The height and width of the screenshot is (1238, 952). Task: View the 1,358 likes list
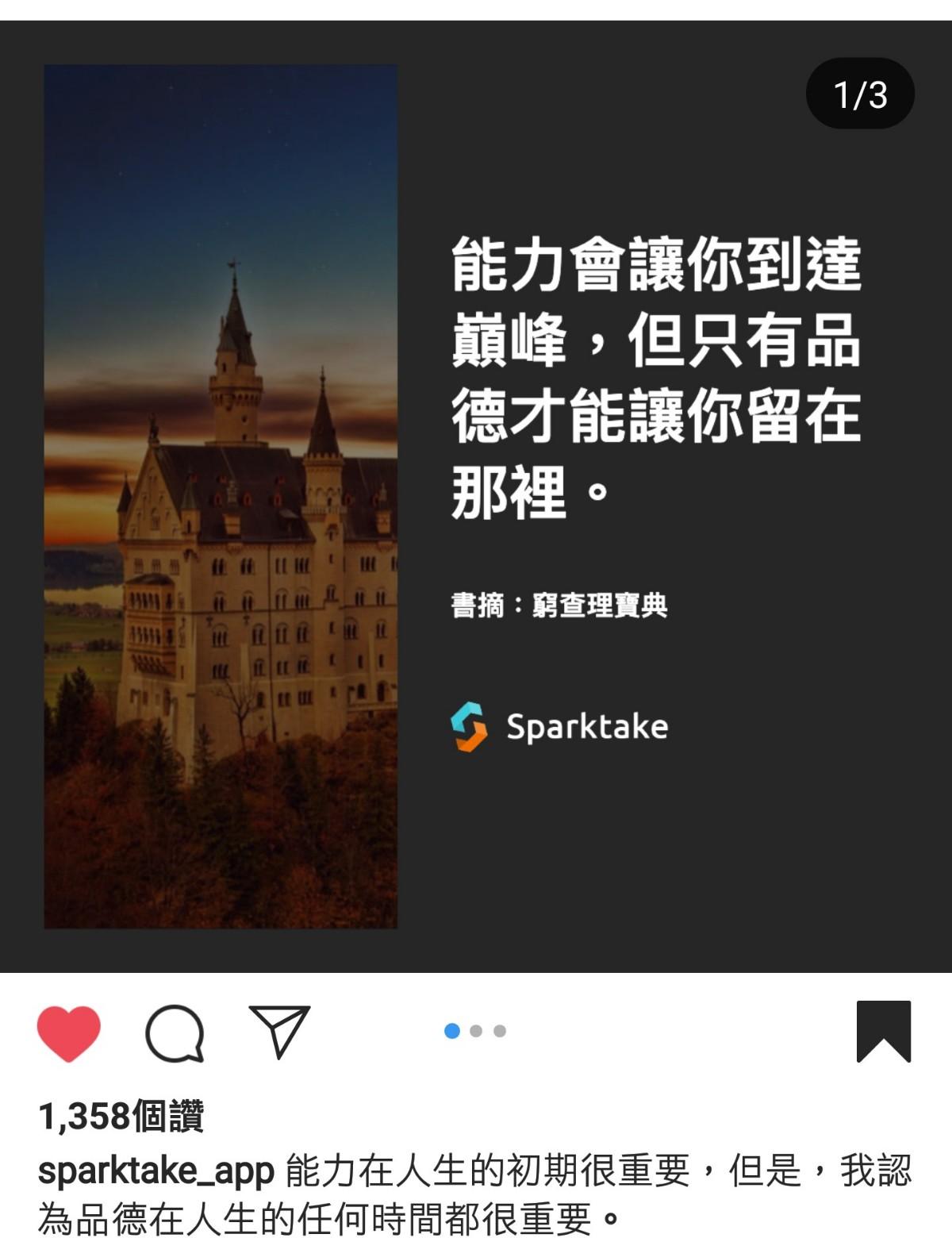click(x=121, y=1116)
